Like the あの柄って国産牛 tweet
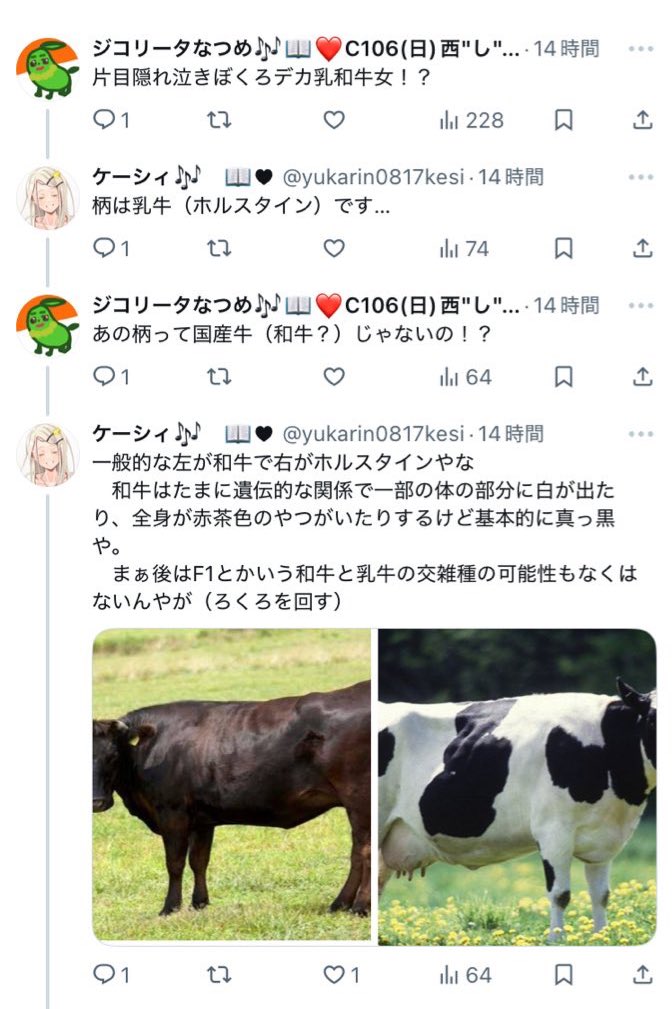672x1009 pixels. point(333,376)
